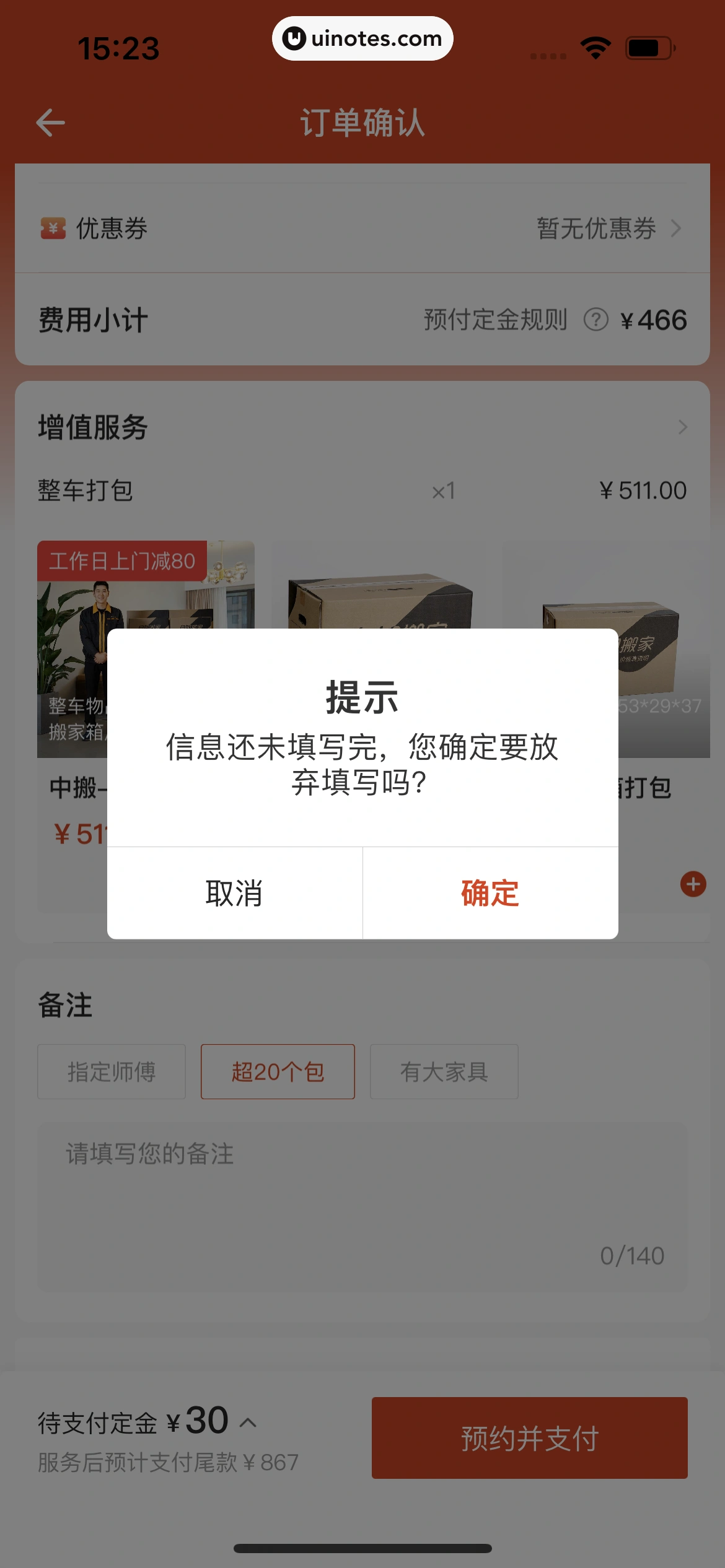Expand the 增值服务 section arrow

click(682, 427)
